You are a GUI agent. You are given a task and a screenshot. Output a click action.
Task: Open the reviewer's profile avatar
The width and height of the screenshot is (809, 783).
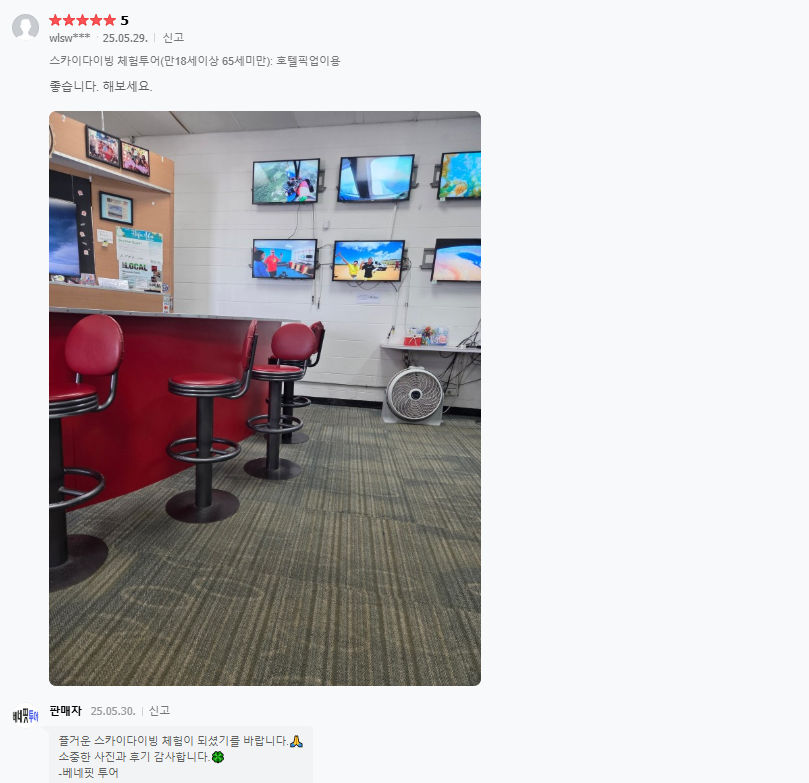[x=25, y=27]
